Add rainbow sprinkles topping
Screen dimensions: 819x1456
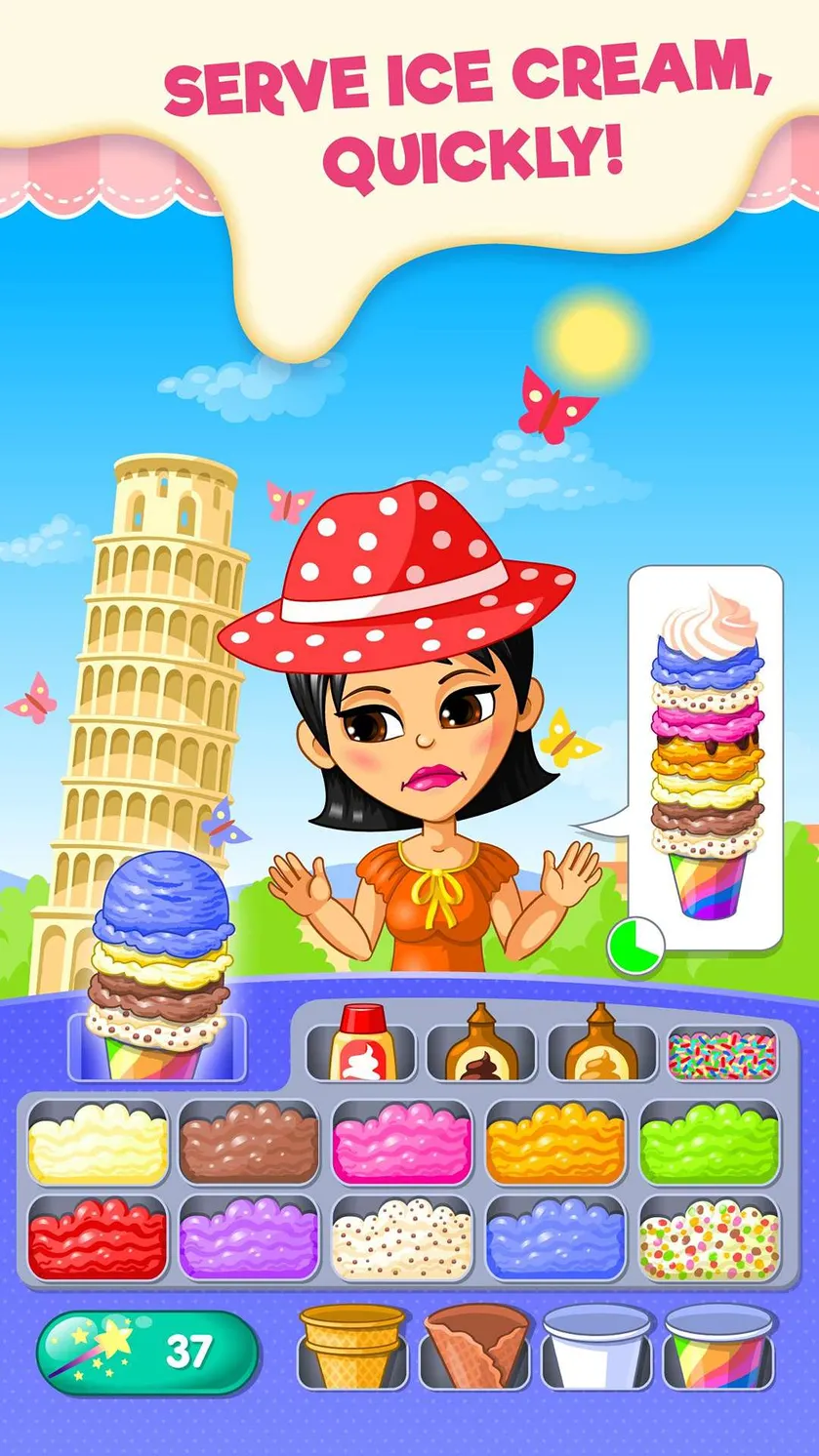pyautogui.click(x=722, y=1052)
